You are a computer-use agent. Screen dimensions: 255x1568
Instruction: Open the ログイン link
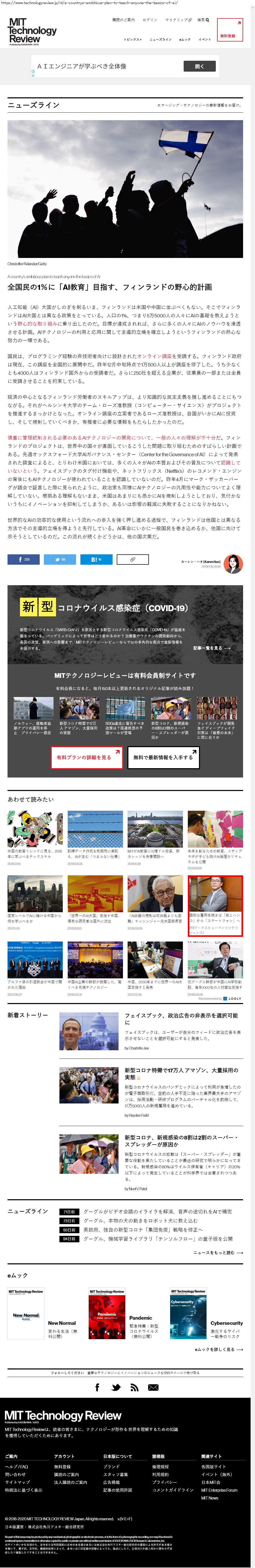pos(150,20)
